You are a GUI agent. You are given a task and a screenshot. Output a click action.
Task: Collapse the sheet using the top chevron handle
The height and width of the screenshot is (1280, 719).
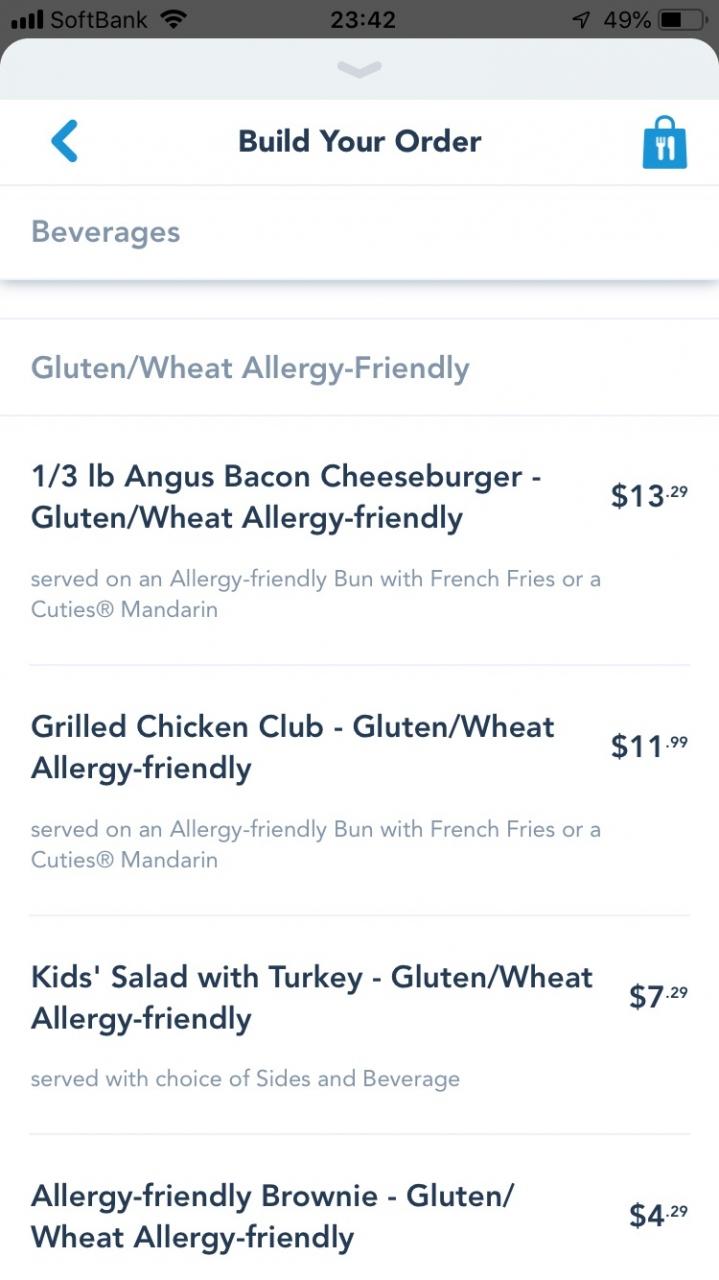click(360, 69)
